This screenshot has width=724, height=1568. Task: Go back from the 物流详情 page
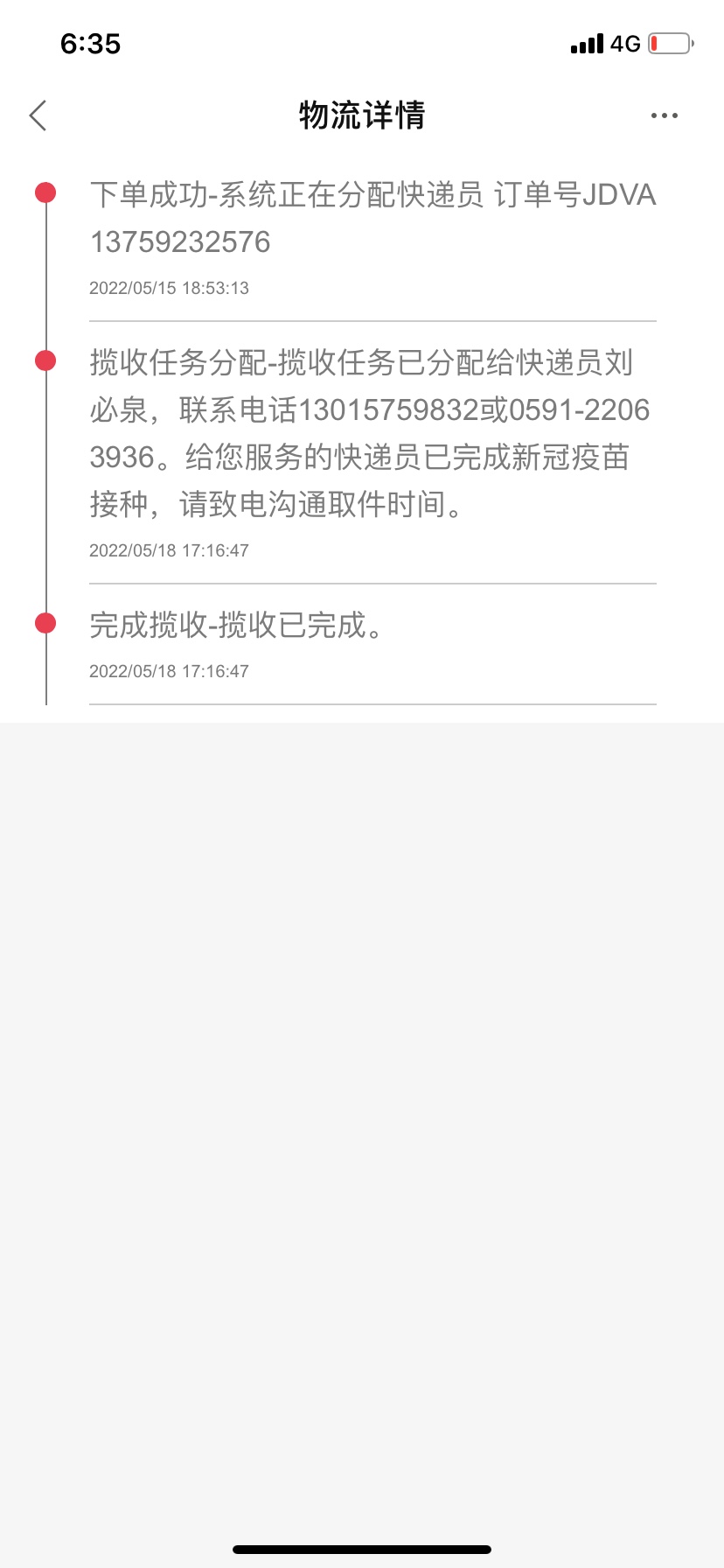coord(38,115)
